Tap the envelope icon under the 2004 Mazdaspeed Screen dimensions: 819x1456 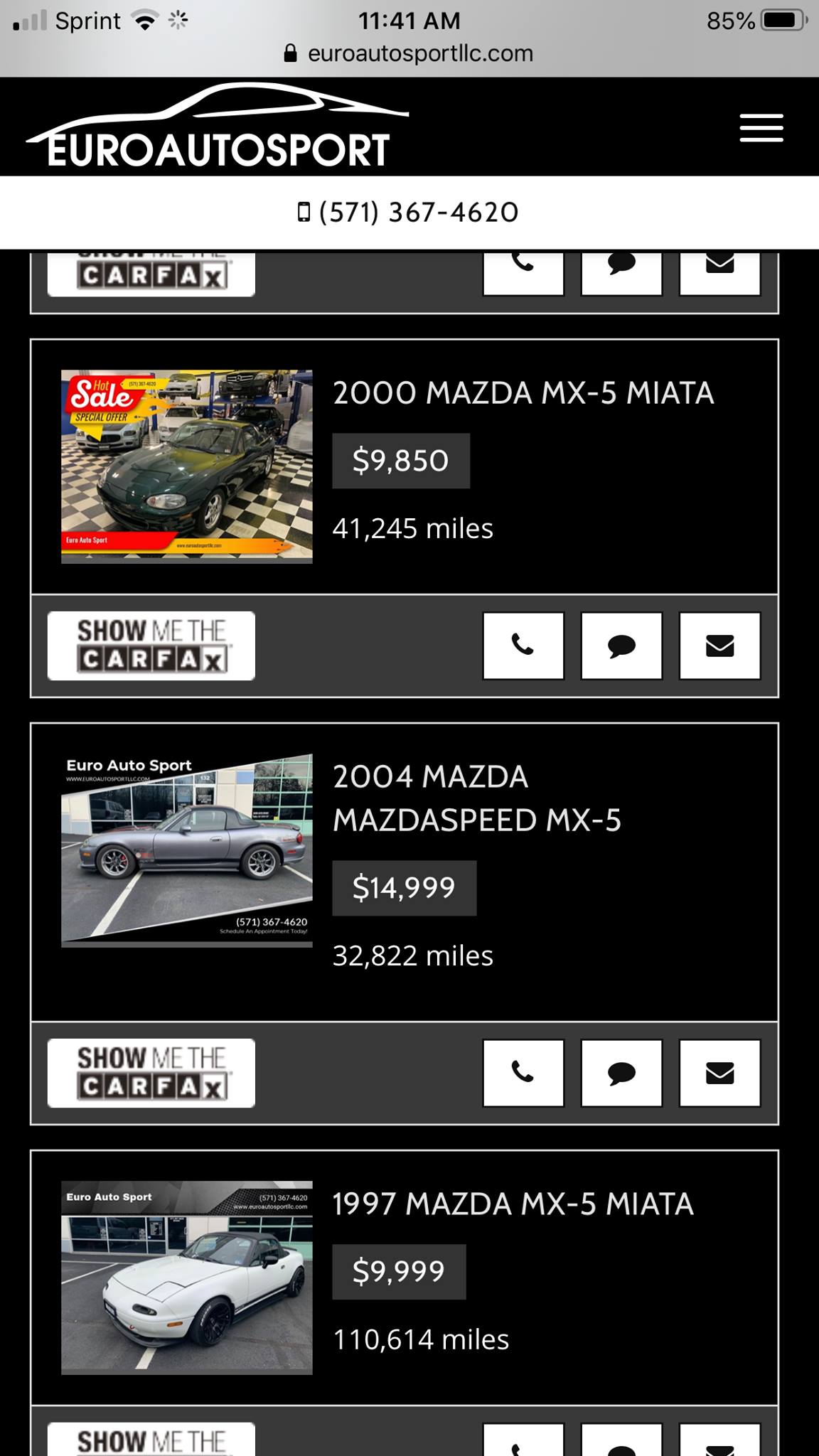[719, 1073]
